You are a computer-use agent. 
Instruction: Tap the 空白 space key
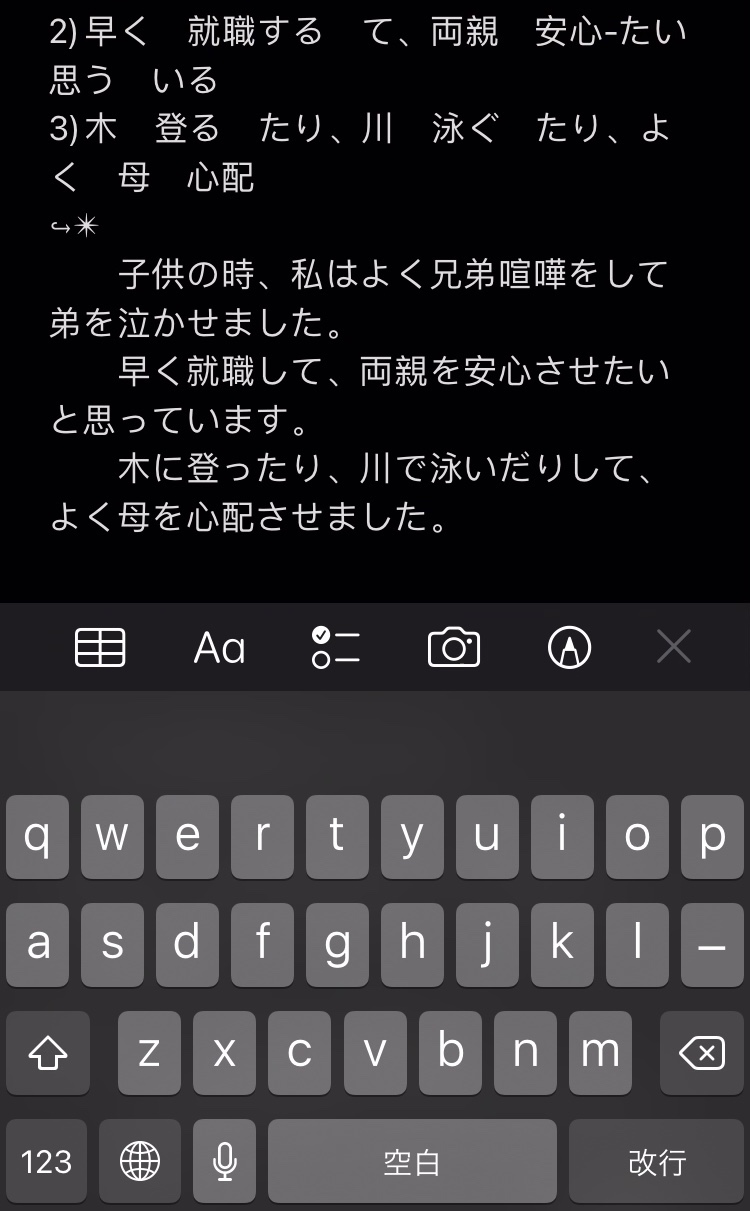[x=412, y=1161]
